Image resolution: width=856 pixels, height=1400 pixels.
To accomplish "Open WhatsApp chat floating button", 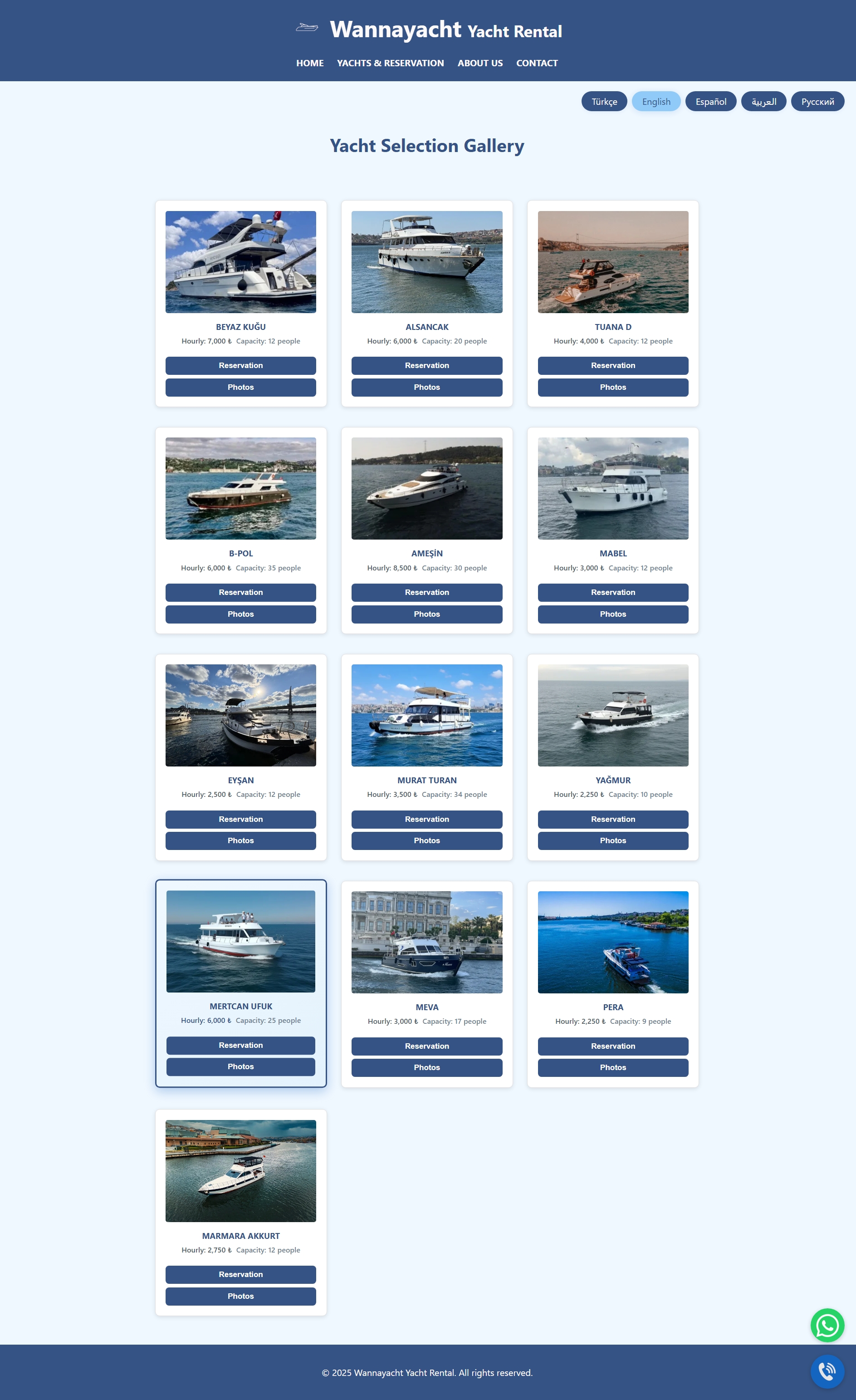I will click(827, 1325).
